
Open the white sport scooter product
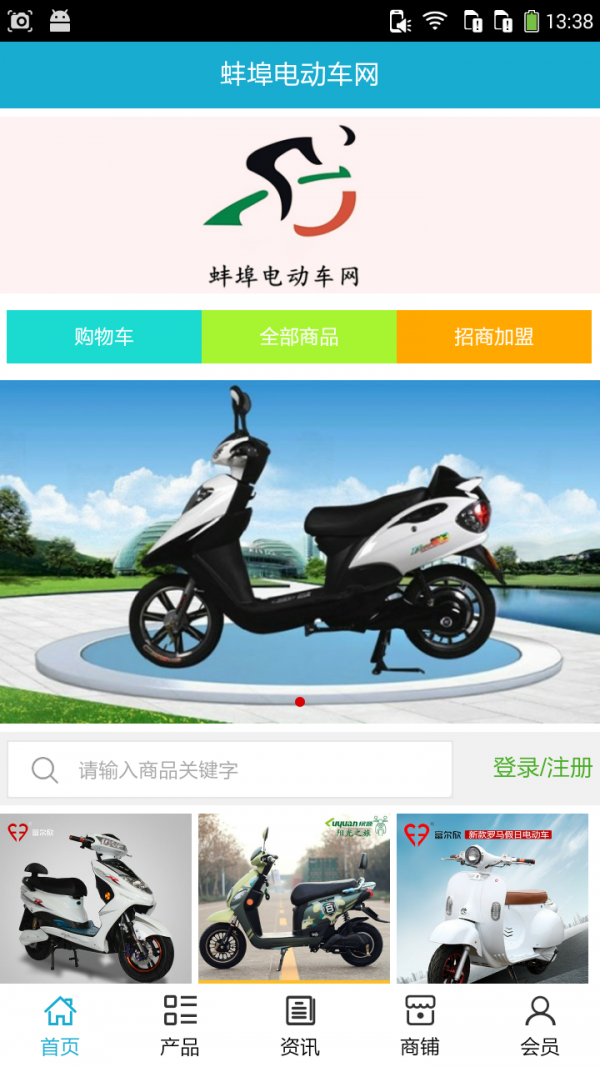pyautogui.click(x=96, y=898)
